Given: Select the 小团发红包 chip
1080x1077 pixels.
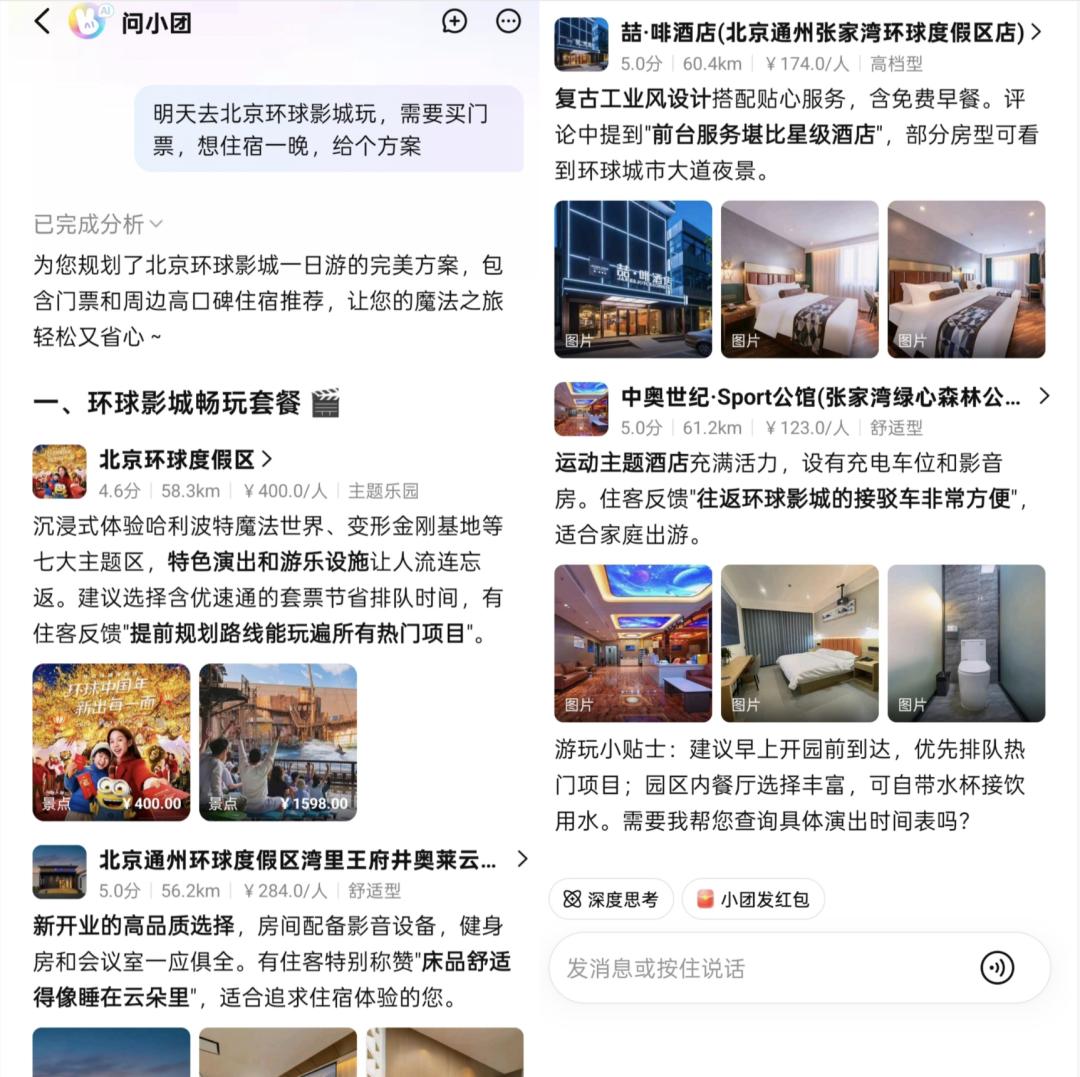Looking at the screenshot, I should pos(753,899).
